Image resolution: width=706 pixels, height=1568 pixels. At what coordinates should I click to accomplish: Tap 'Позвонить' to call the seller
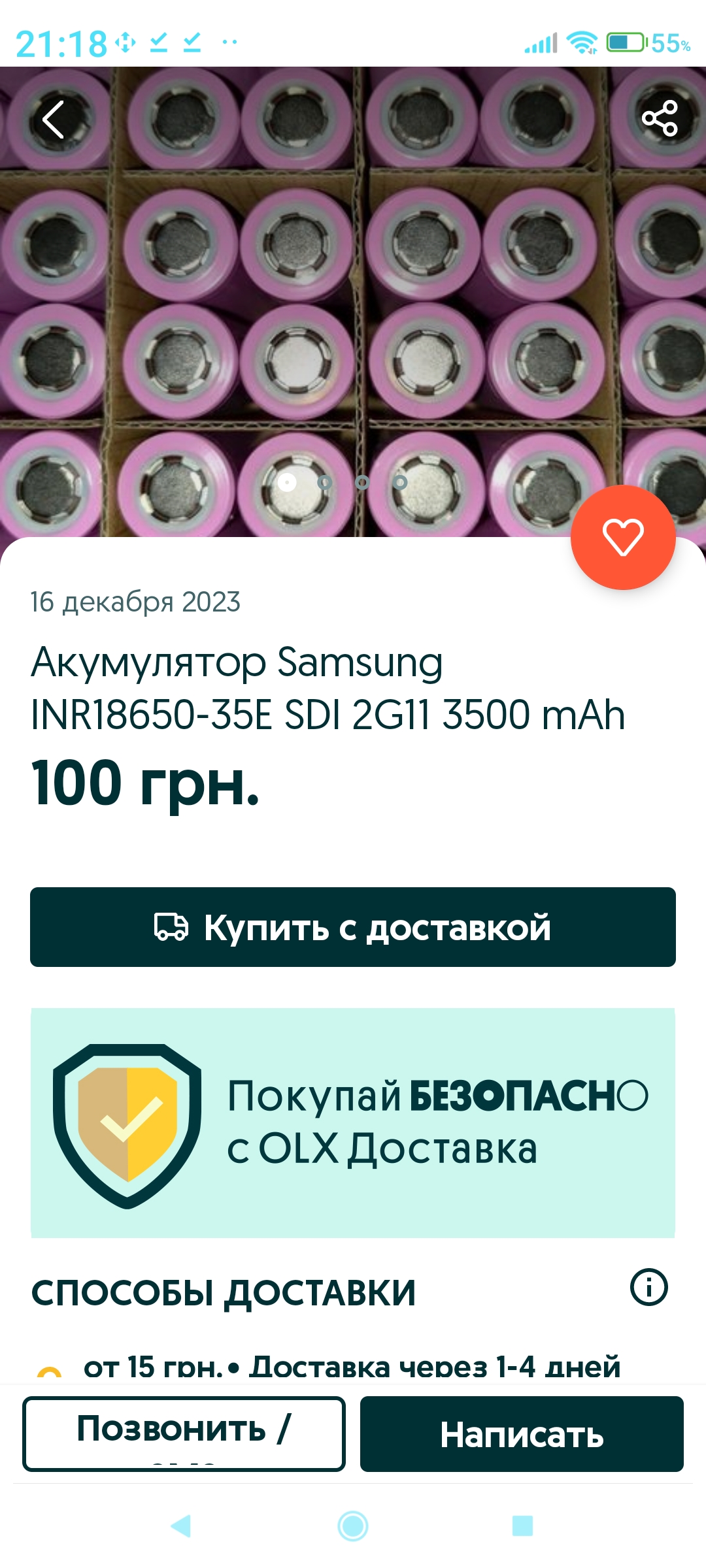(x=184, y=1433)
